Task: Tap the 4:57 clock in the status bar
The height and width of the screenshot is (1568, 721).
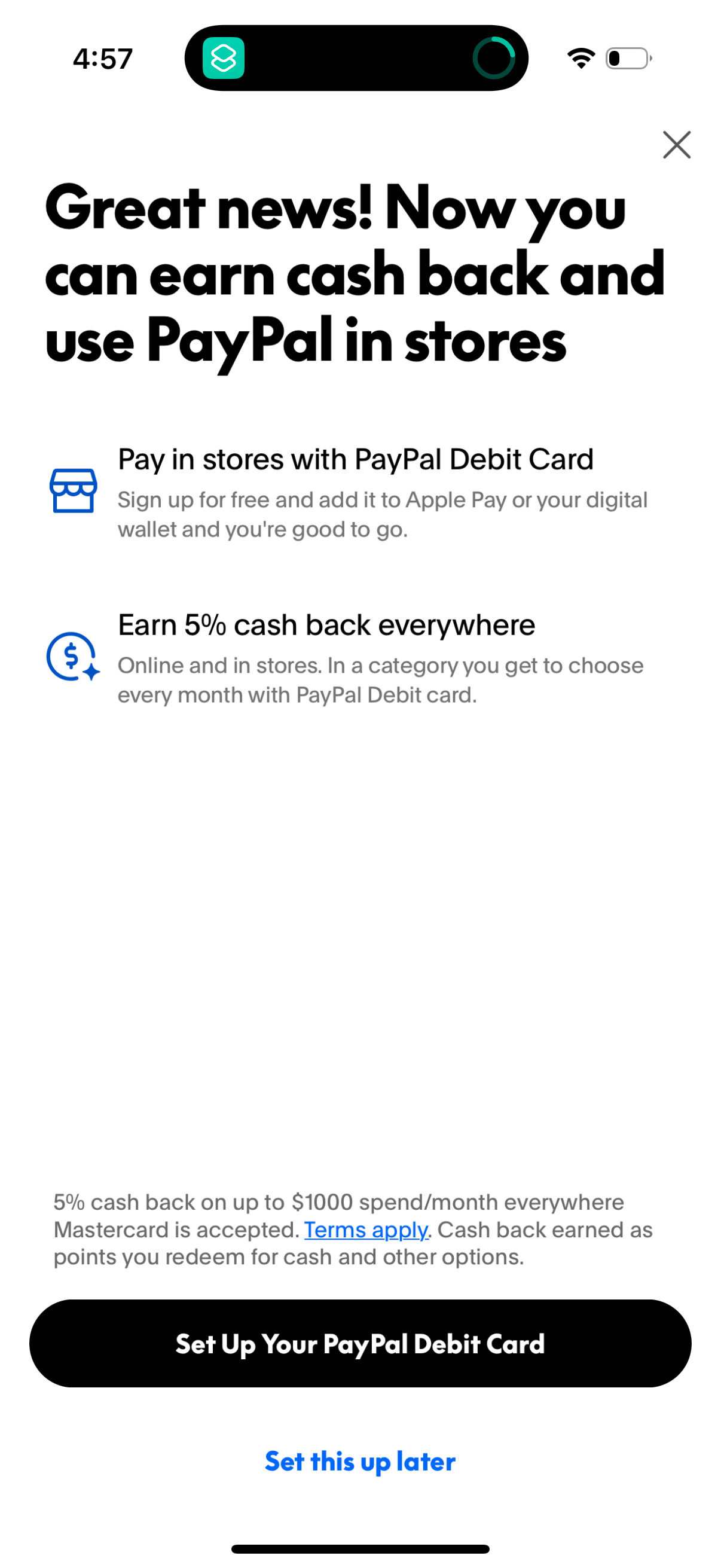Action: pos(102,57)
